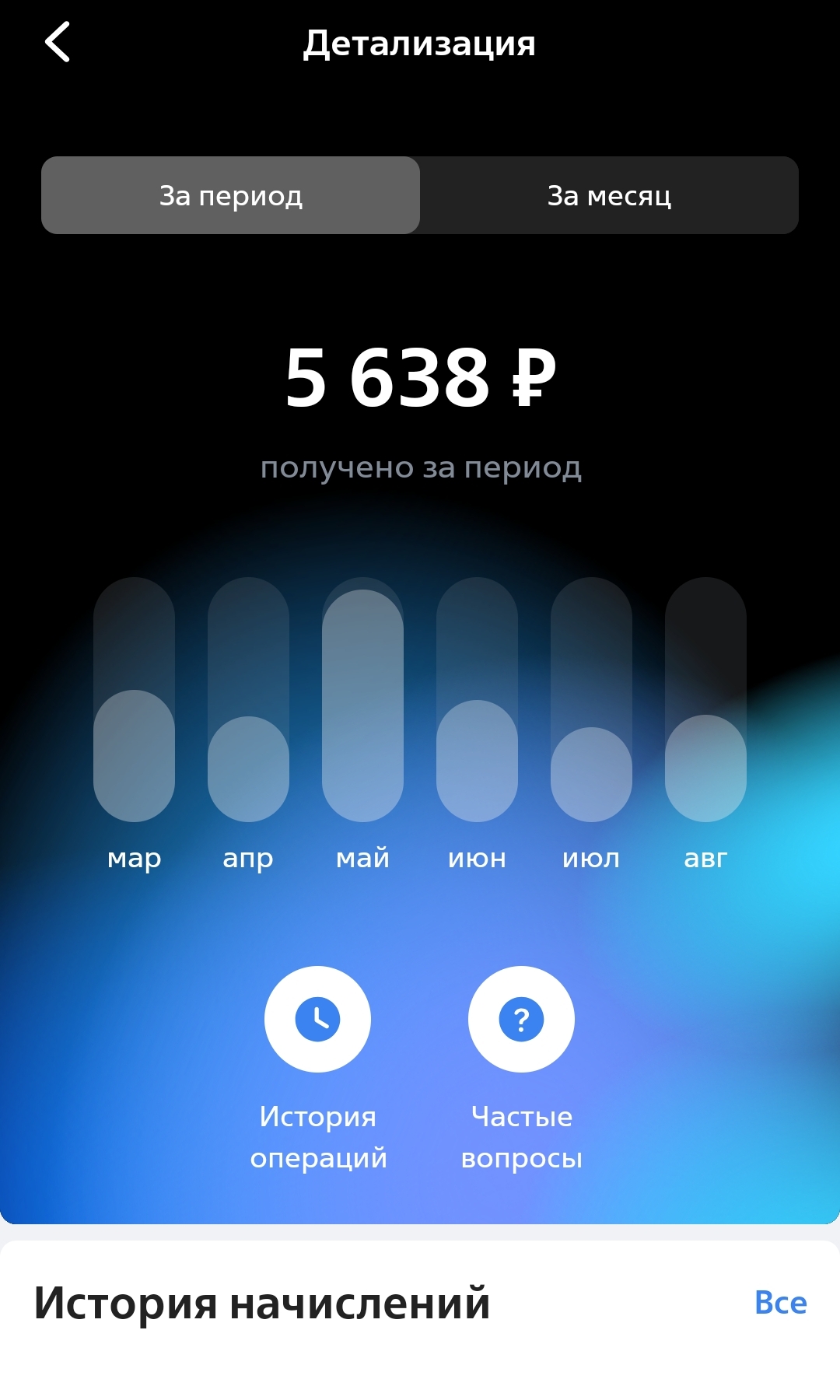Select the За период tab
The image size is (840, 1400).
click(231, 195)
